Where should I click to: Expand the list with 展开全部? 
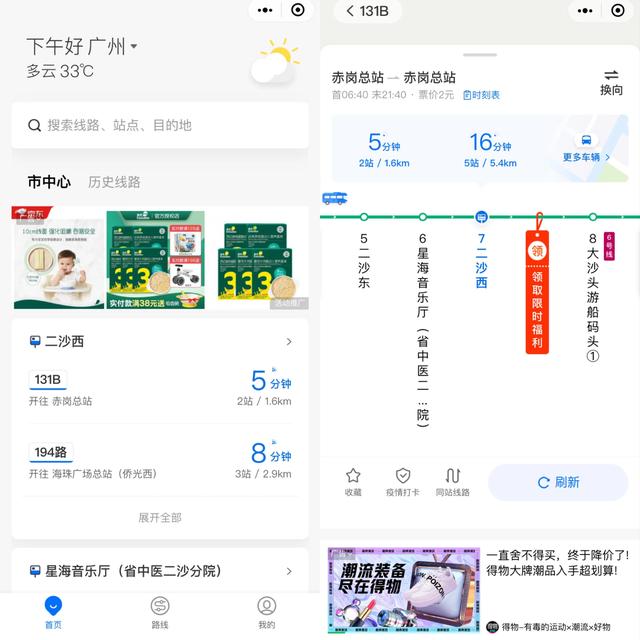(x=160, y=517)
